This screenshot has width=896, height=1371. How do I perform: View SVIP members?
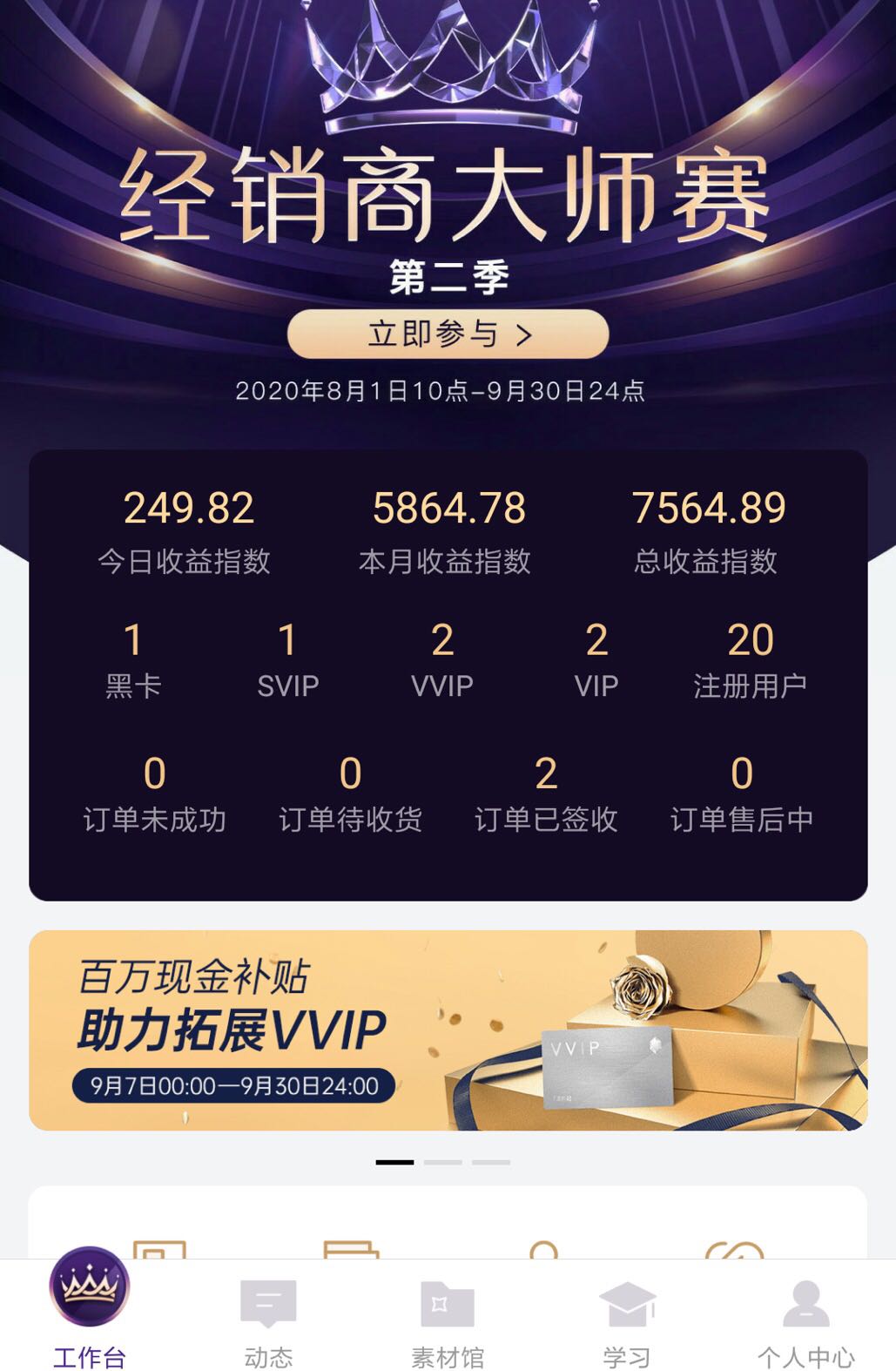coord(287,660)
